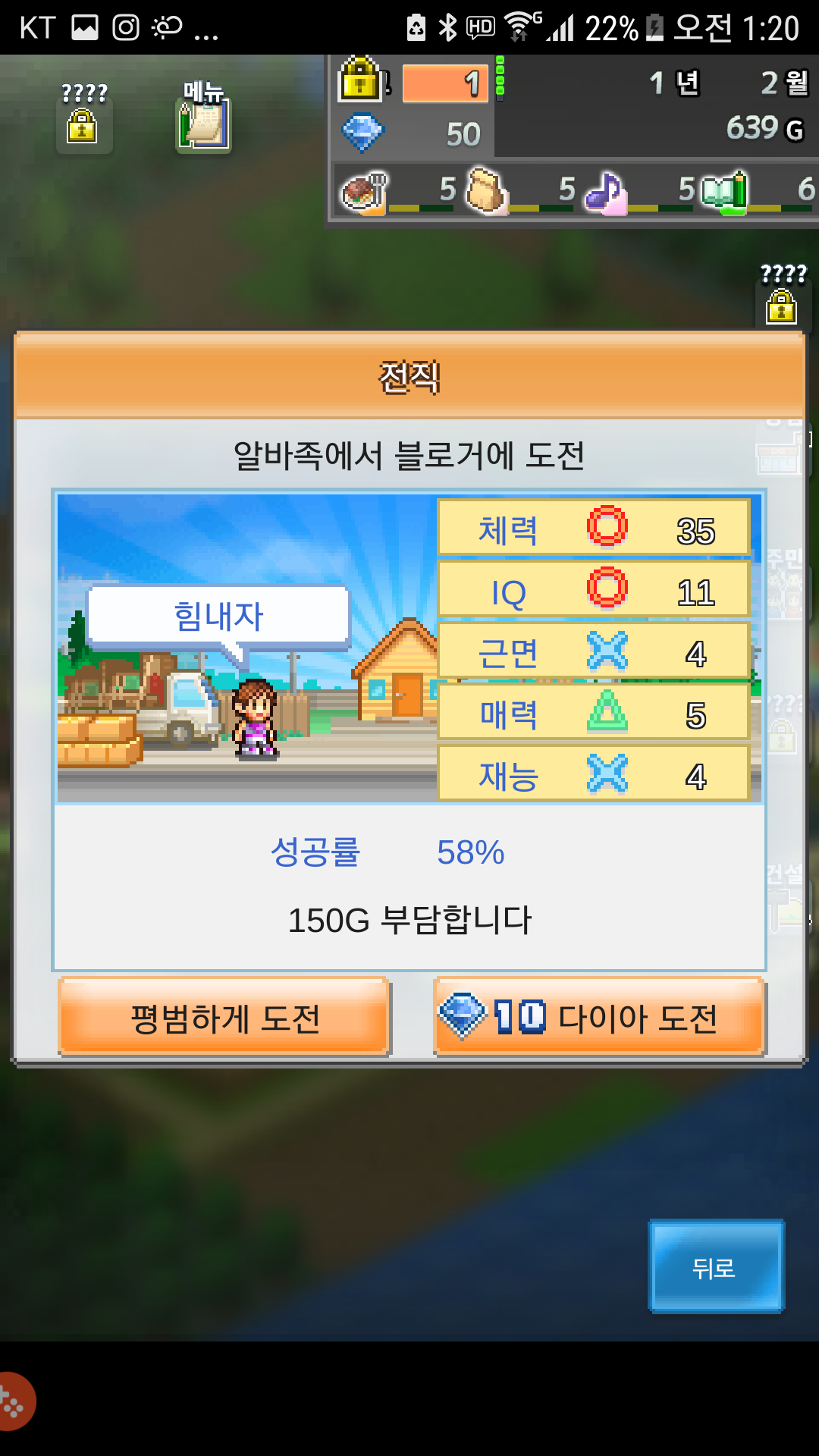Click the 재능 stat row showing 4

(594, 773)
